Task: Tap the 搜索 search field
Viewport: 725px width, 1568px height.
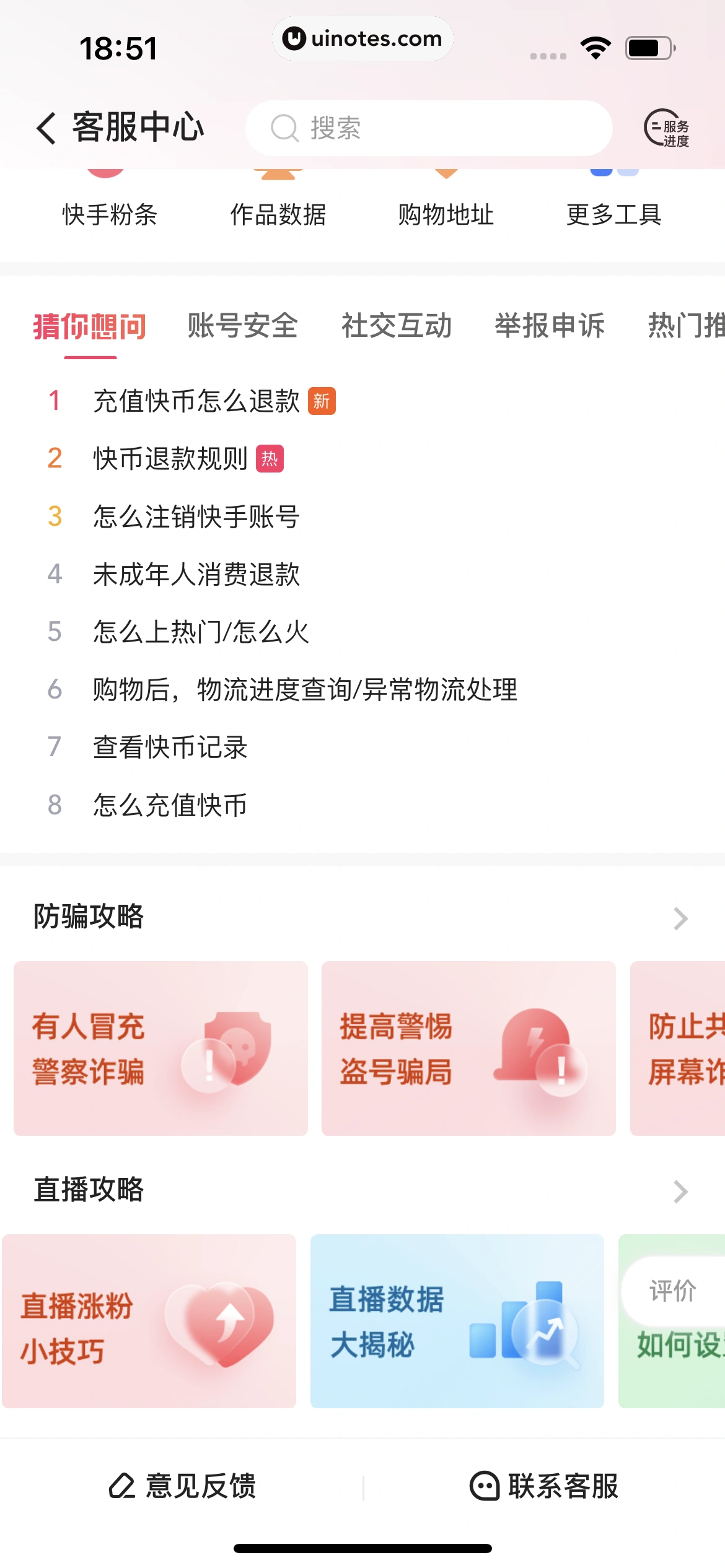Action: (x=428, y=128)
